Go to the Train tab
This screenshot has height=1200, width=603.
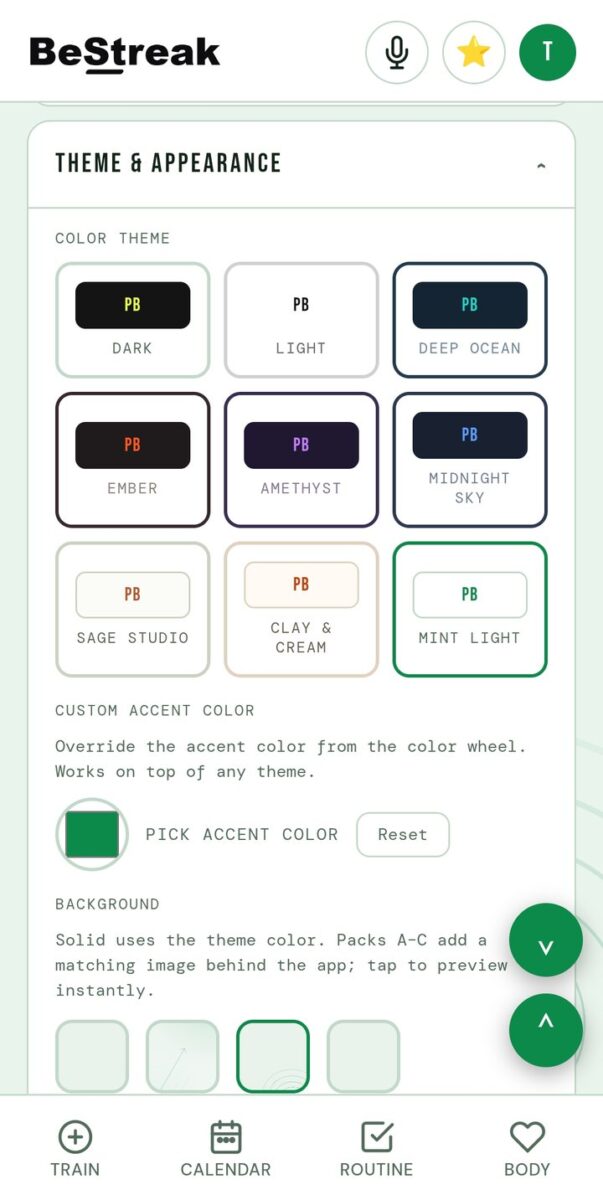pos(75,1148)
